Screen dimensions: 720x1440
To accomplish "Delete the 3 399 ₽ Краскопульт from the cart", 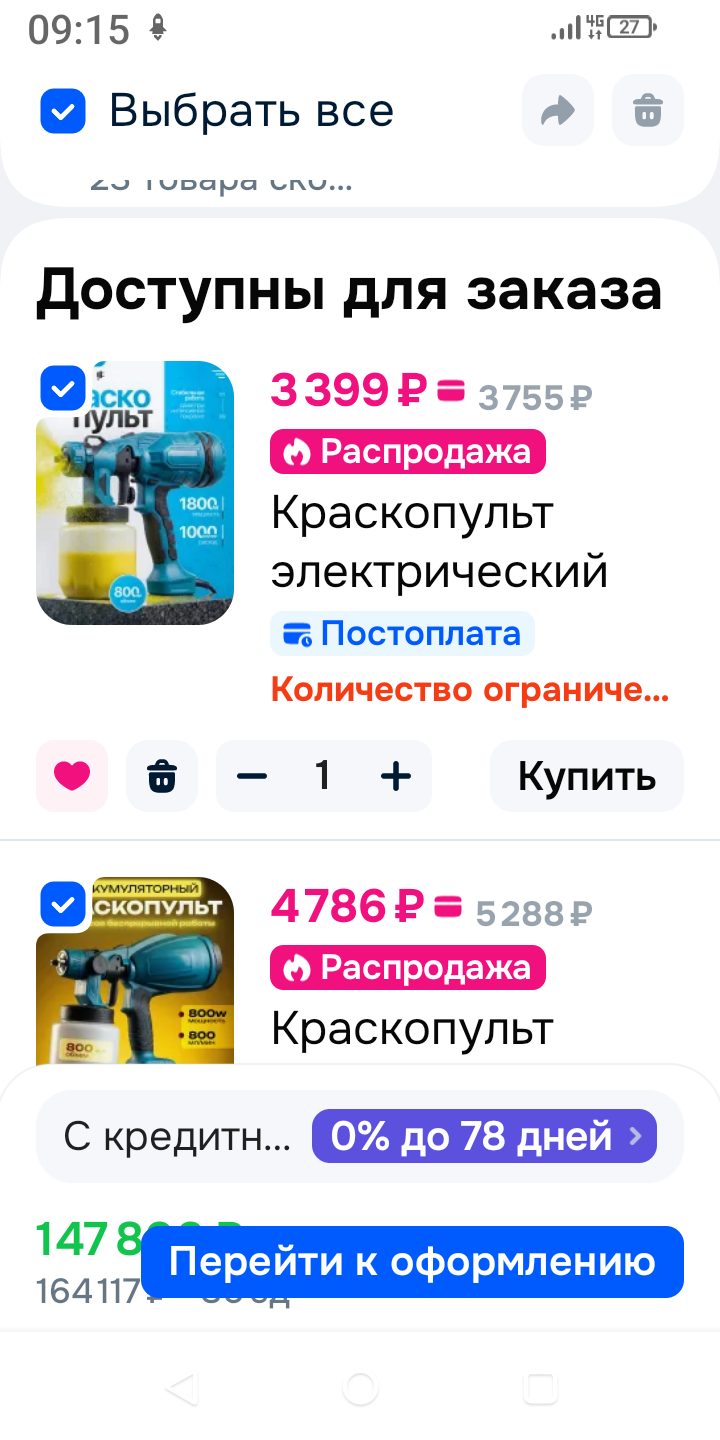I will (x=162, y=776).
